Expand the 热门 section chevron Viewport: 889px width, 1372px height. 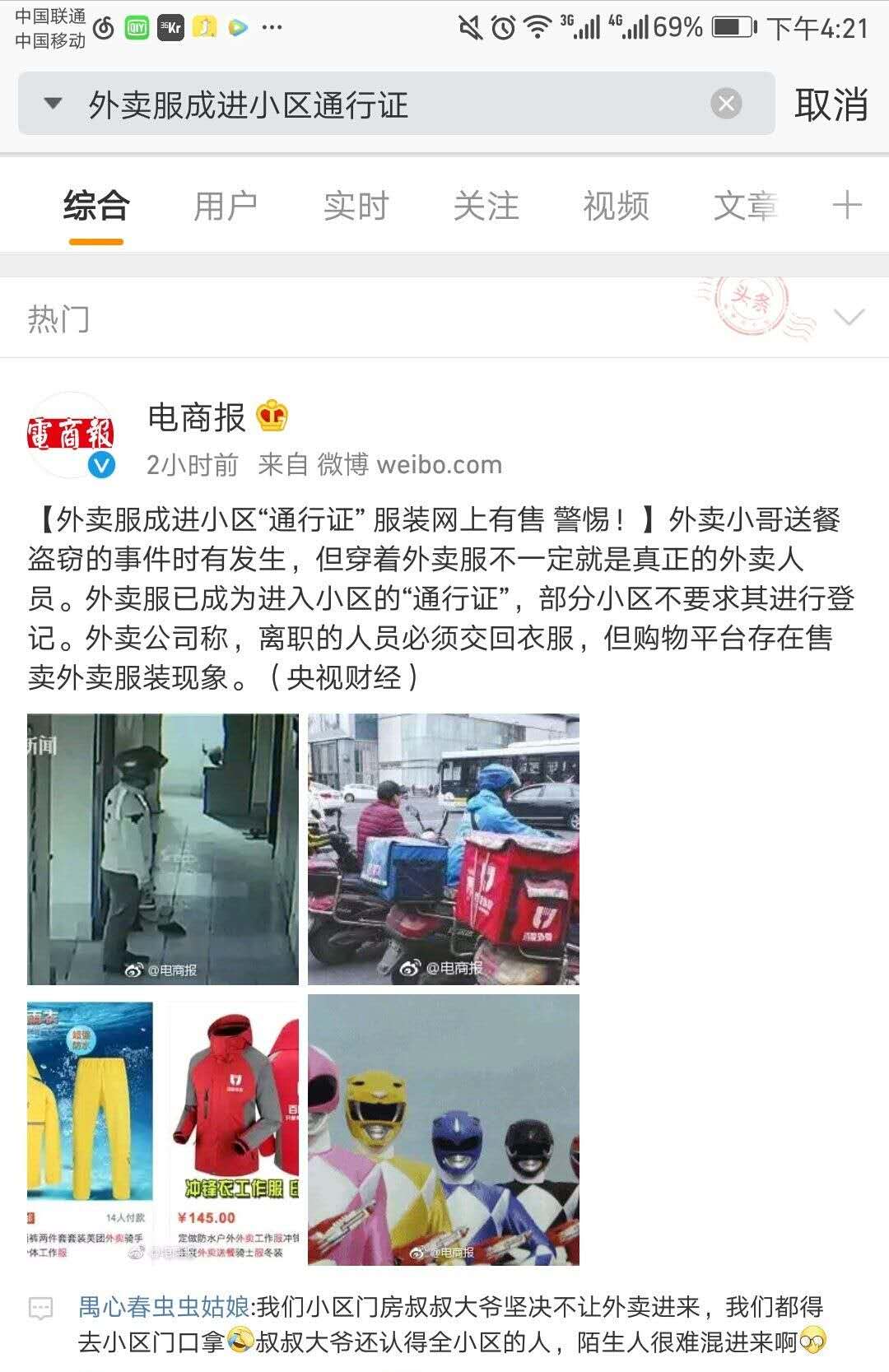click(x=849, y=318)
